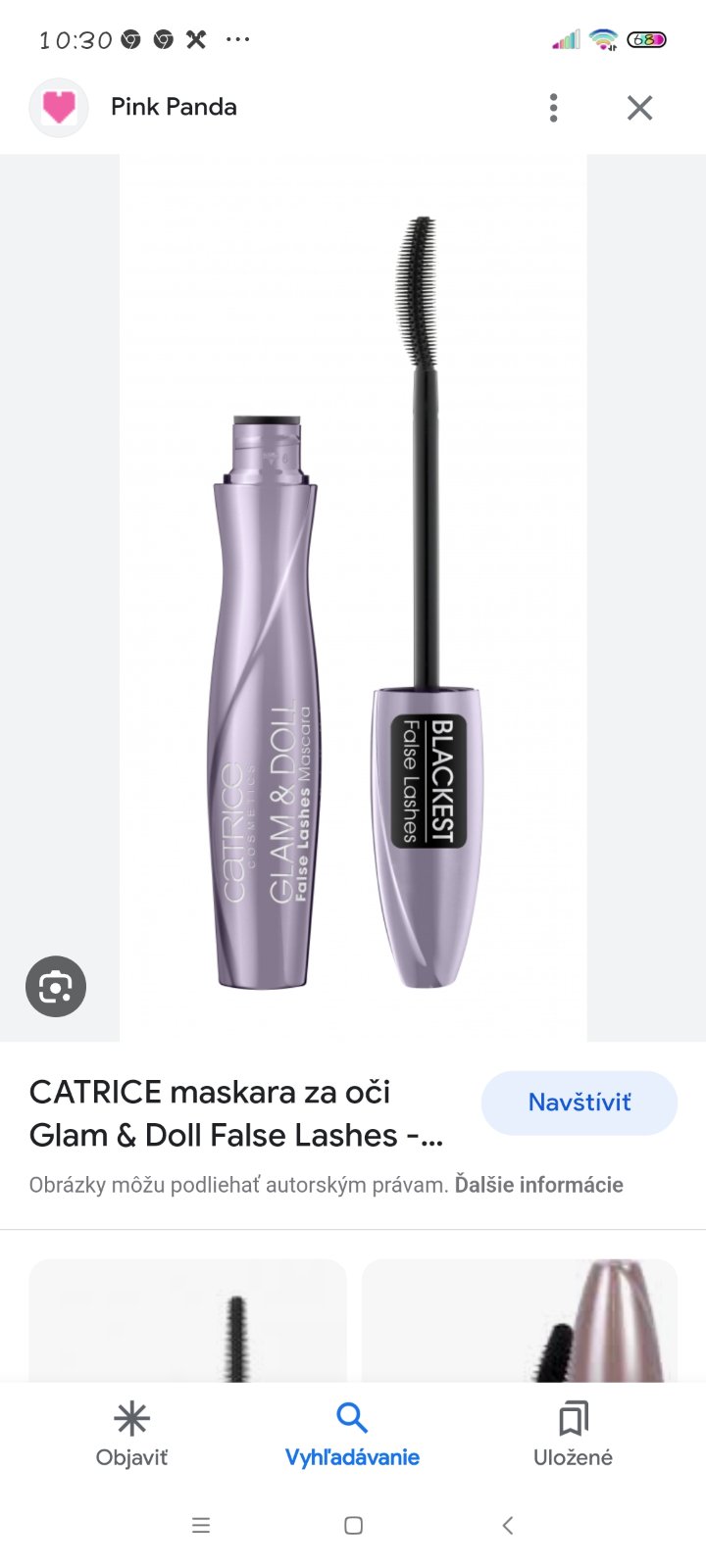Open the three-dot overflow menu
This screenshot has height=1568, width=706.
pyautogui.click(x=554, y=108)
